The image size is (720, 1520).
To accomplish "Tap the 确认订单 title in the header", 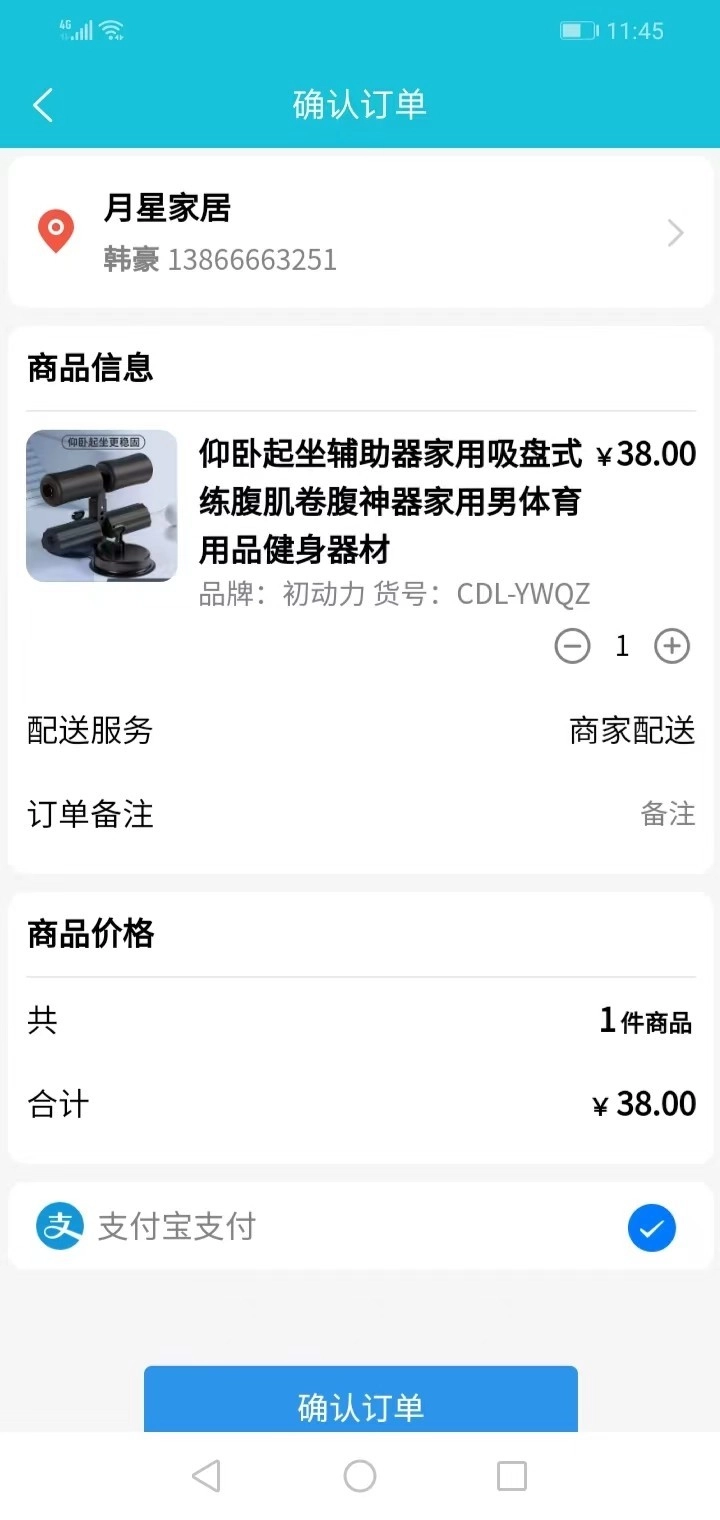I will [360, 104].
